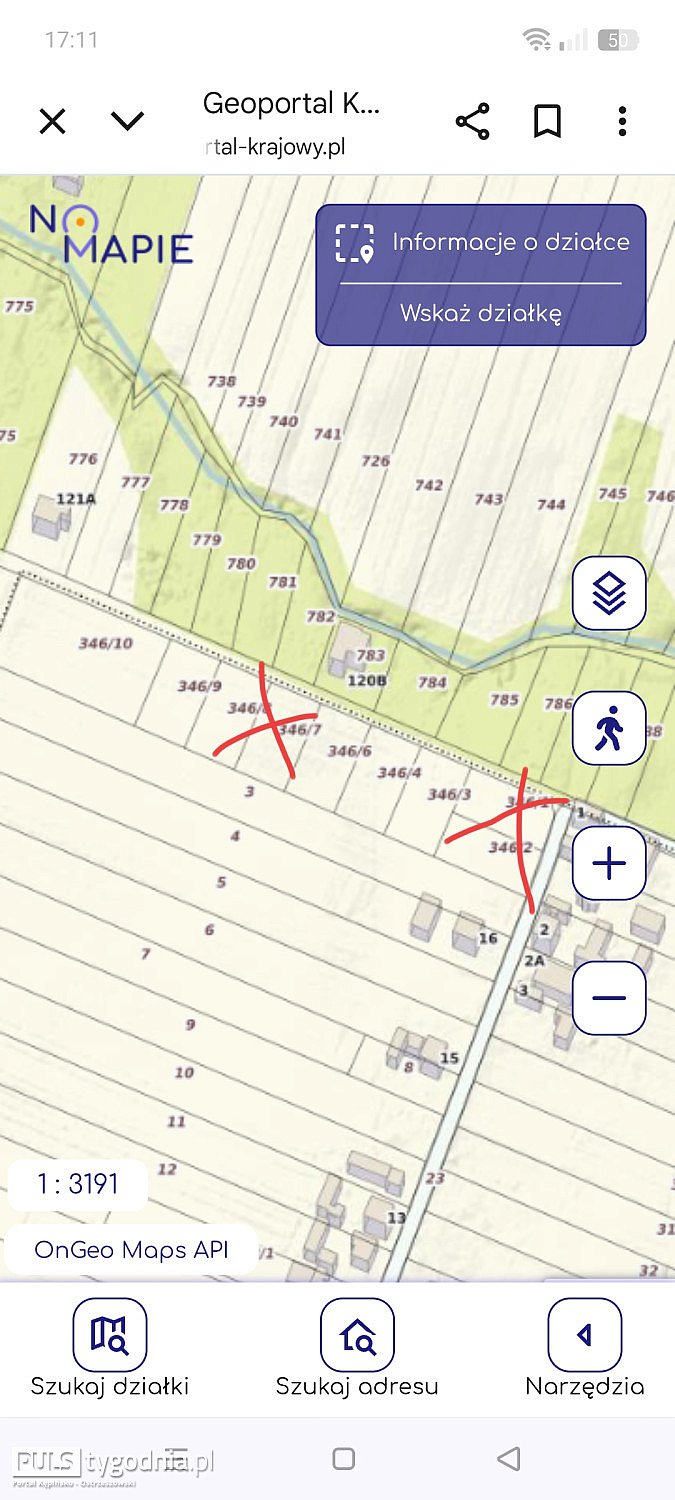Bookmark this Geoportal page

[x=546, y=122]
